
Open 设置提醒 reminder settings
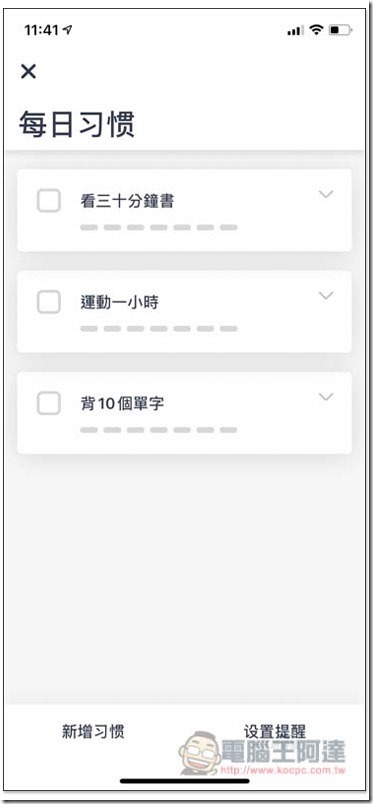274,731
